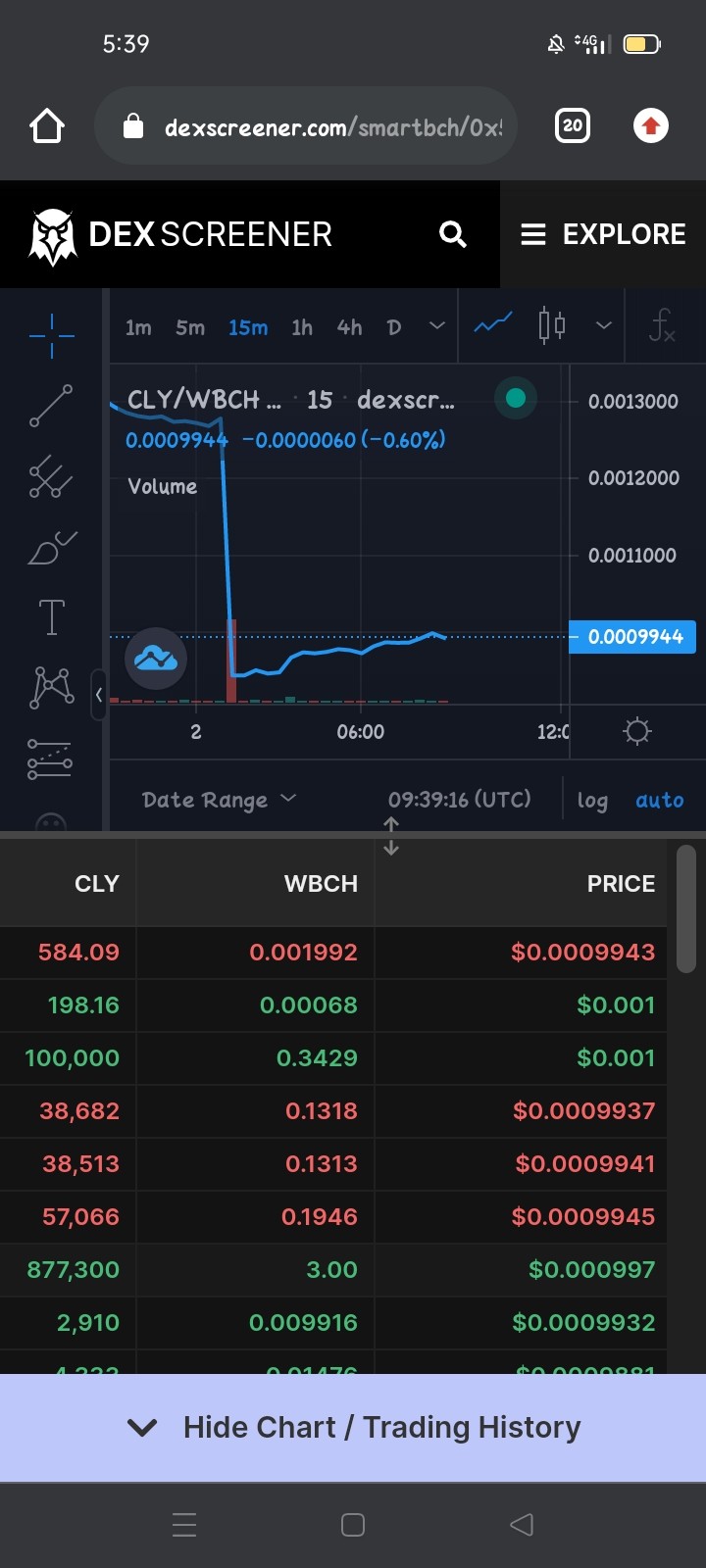Open chart settings gear icon
This screenshot has height=1568, width=706.
[x=637, y=731]
